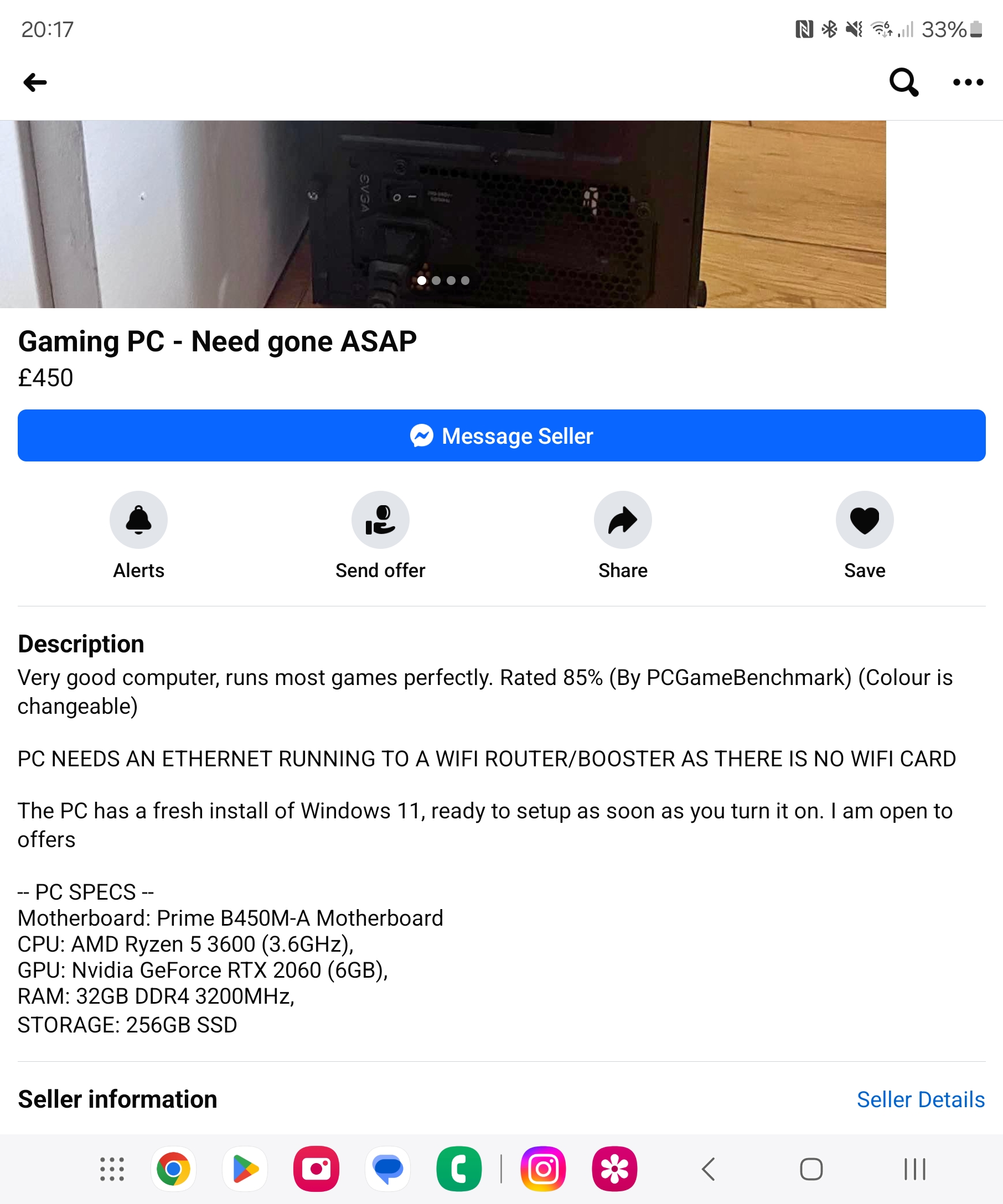Screen dimensions: 1003x1204
Task: Launch Chrome from the taskbar
Action: tap(173, 1169)
